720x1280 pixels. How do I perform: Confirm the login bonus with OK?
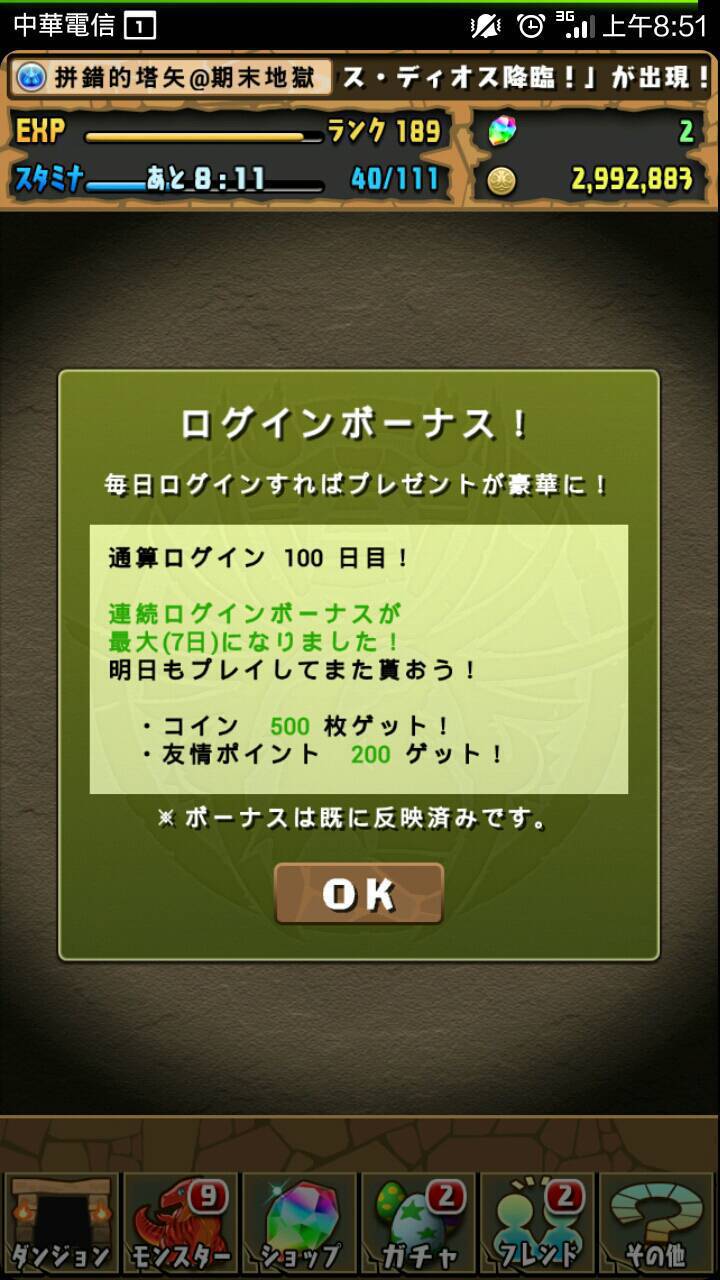pos(359,894)
